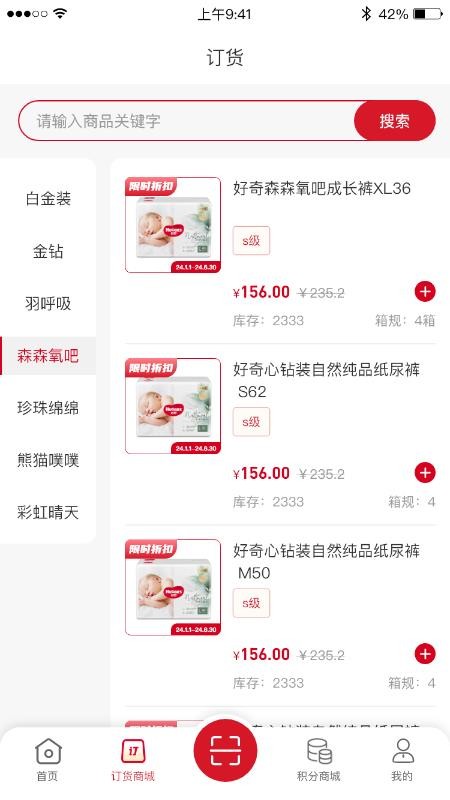Viewport: 450px width, 800px height.
Task: Tap the center scan button
Action: click(x=225, y=751)
